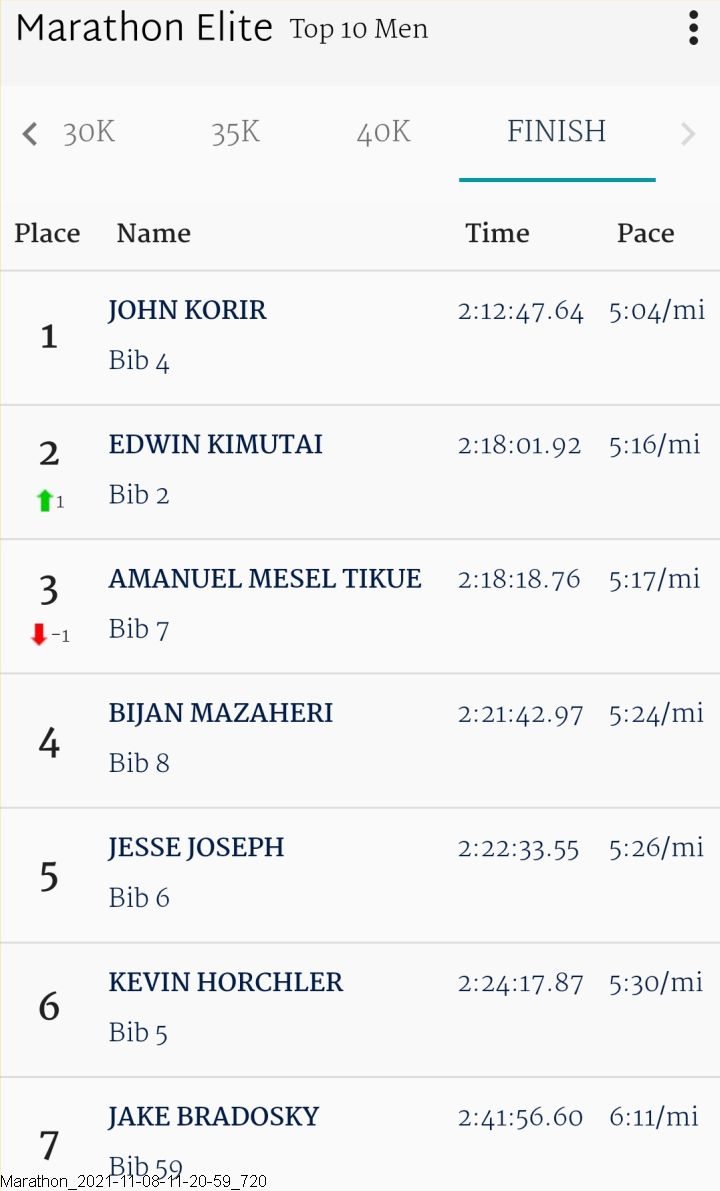
Task: Open Jesse Joseph's result row
Action: [360, 876]
